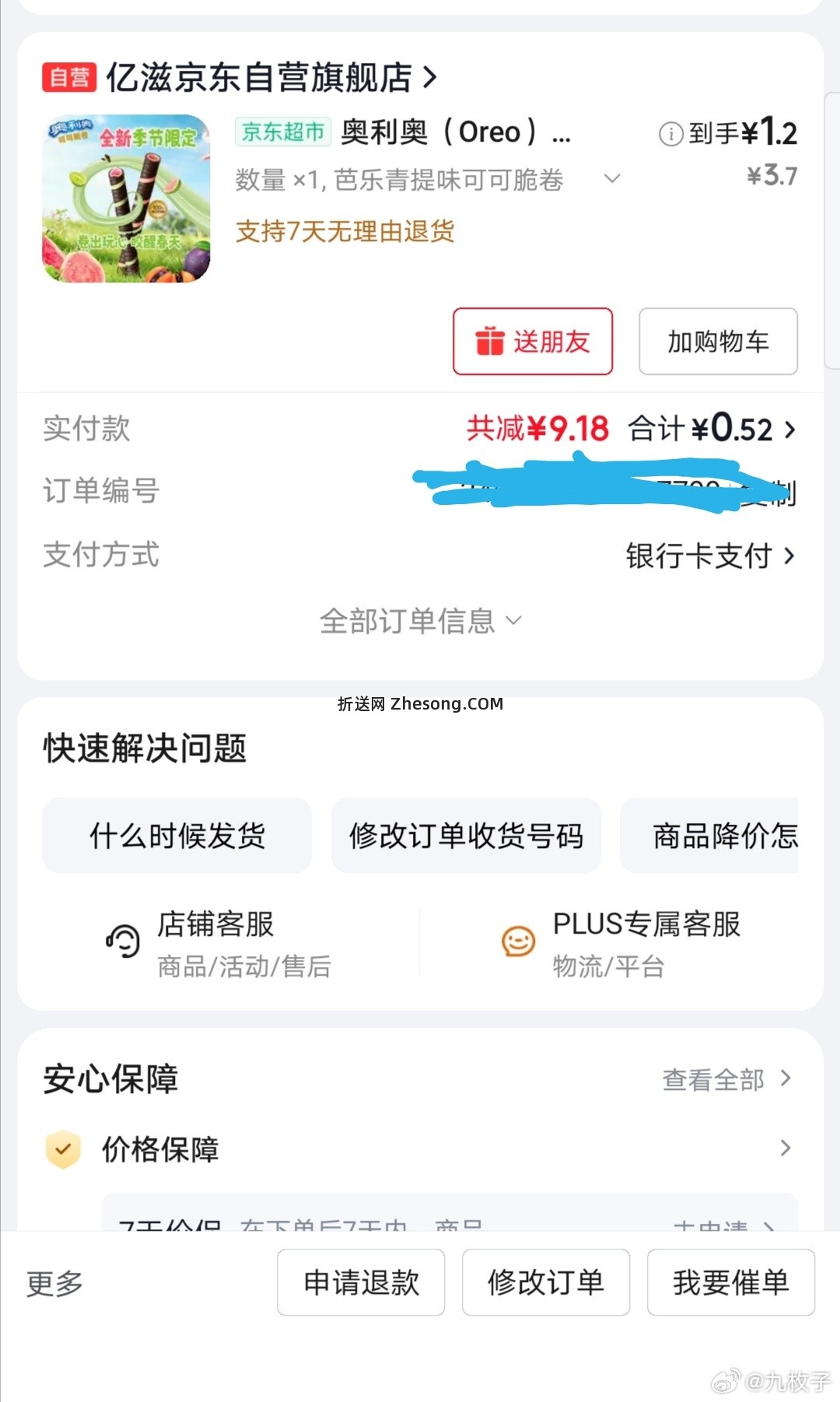Select the 自营 badge
The width and height of the screenshot is (840, 1402).
click(68, 77)
